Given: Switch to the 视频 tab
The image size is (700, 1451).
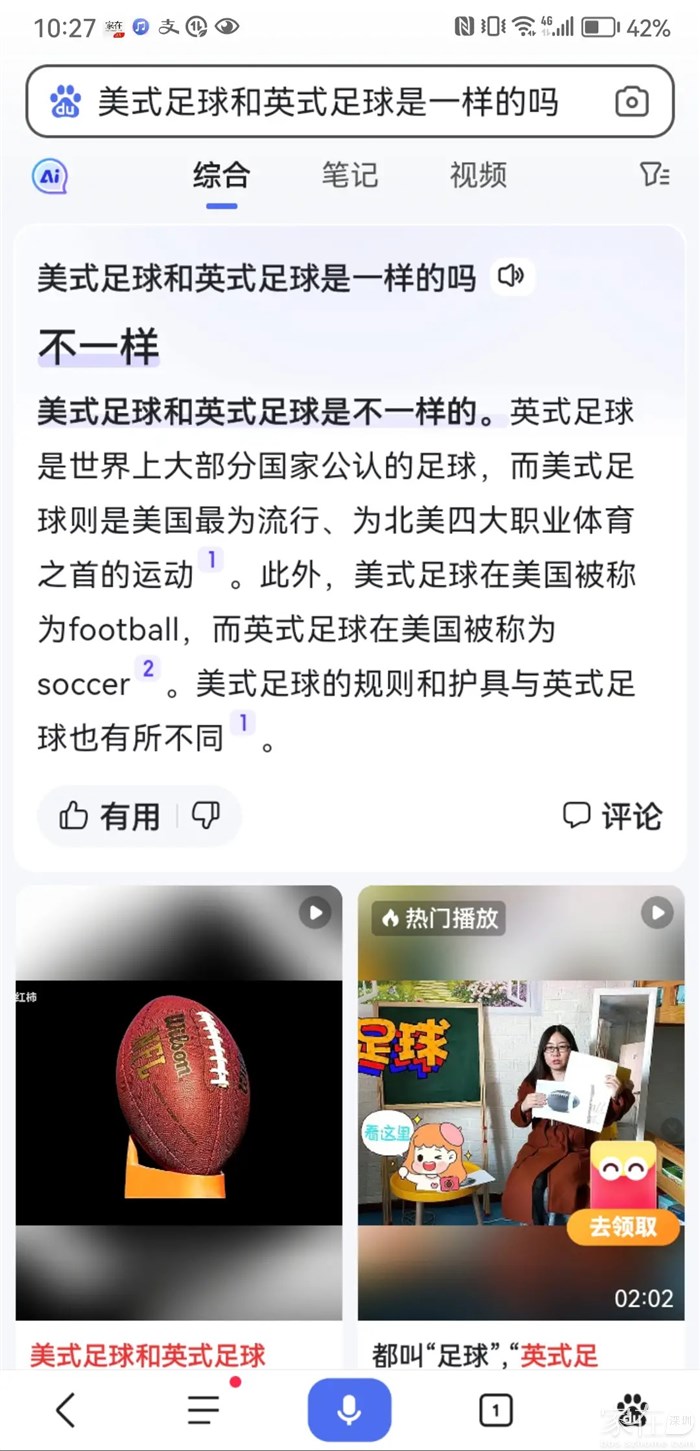Looking at the screenshot, I should pos(478,176).
